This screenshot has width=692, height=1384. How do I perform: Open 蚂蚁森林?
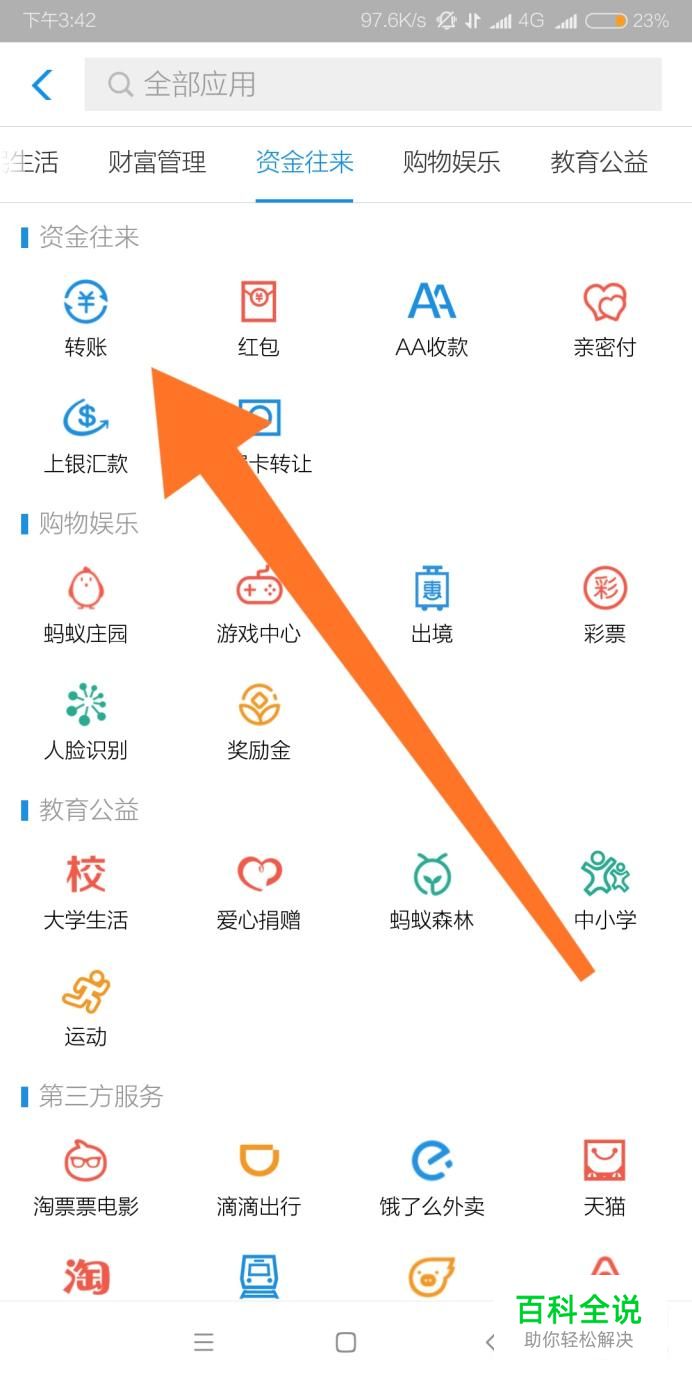432,890
